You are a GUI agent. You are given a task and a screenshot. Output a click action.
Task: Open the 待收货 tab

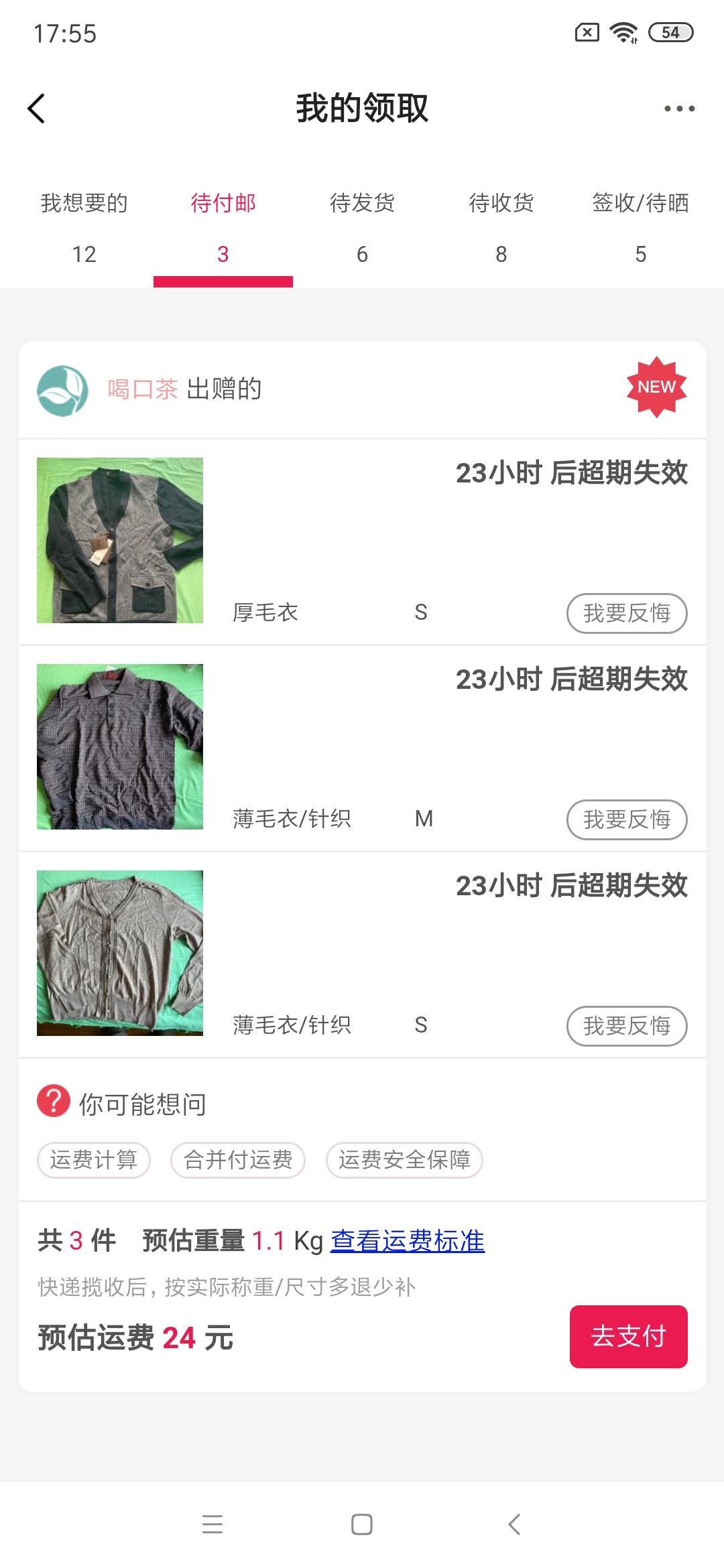tap(501, 226)
